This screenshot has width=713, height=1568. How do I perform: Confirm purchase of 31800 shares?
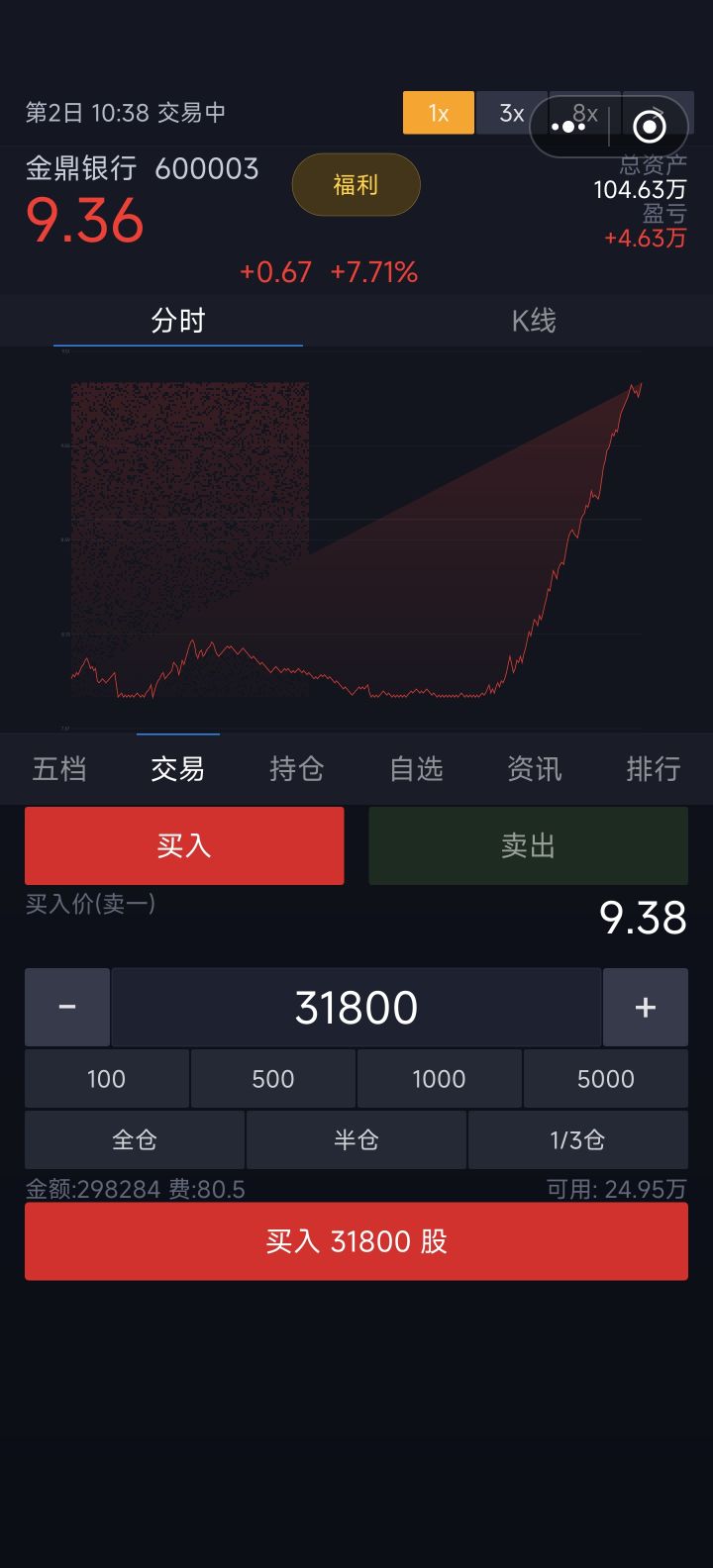coord(356,1240)
